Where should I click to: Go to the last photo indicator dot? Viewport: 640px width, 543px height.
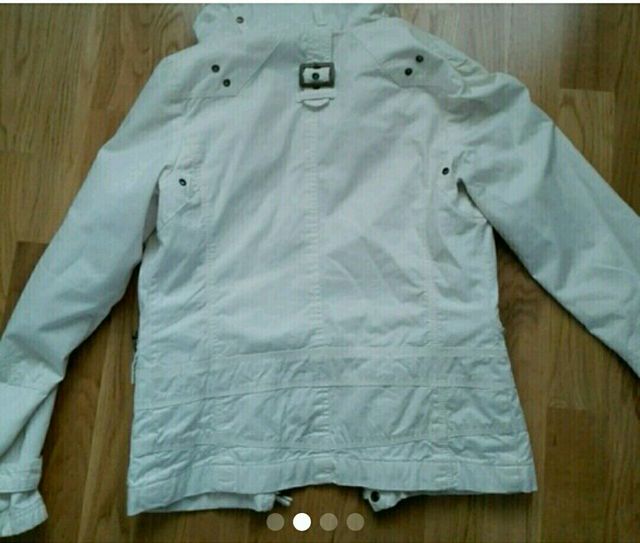click(355, 521)
